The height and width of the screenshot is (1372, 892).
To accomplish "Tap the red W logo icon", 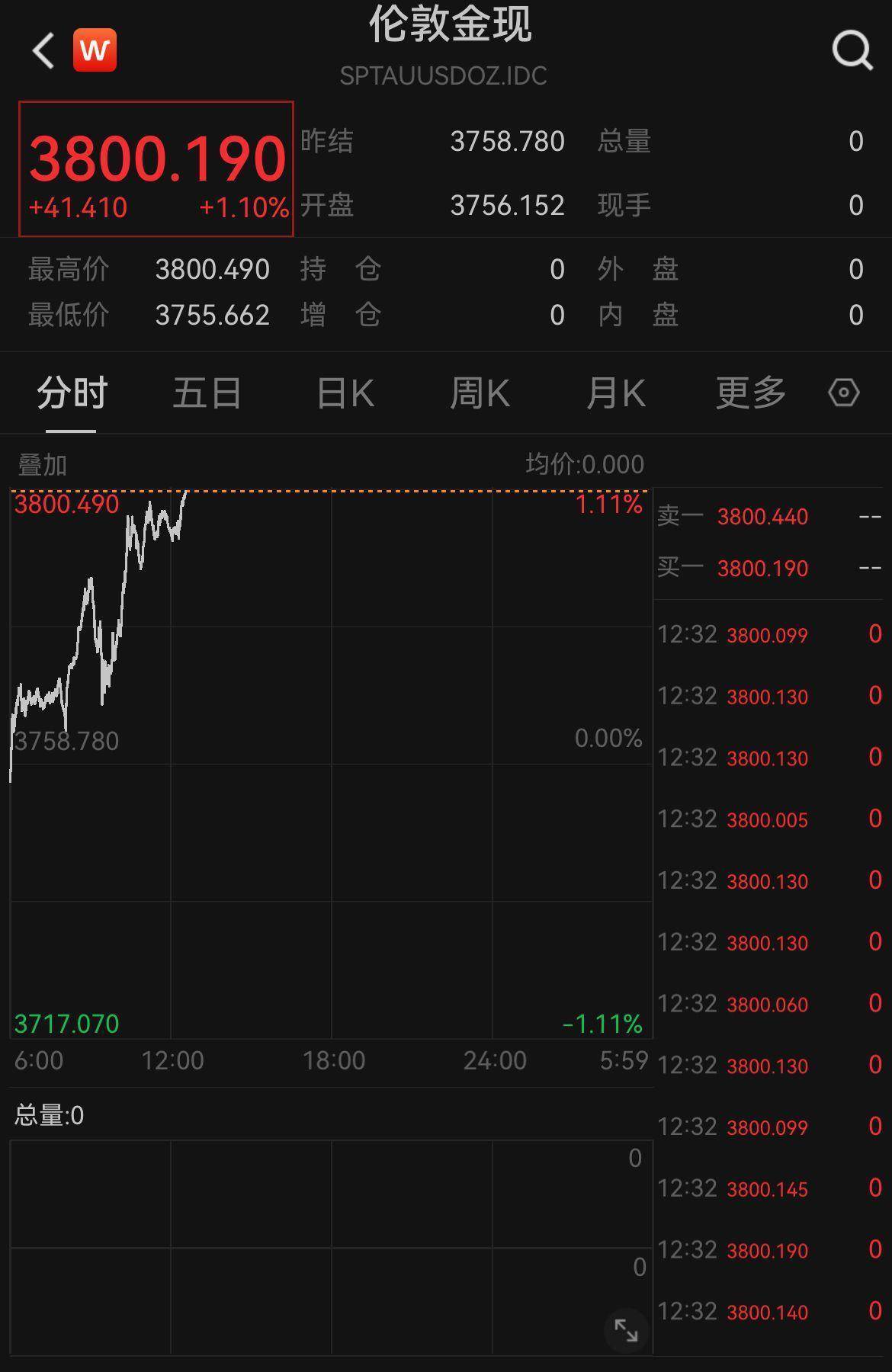I will tap(95, 50).
